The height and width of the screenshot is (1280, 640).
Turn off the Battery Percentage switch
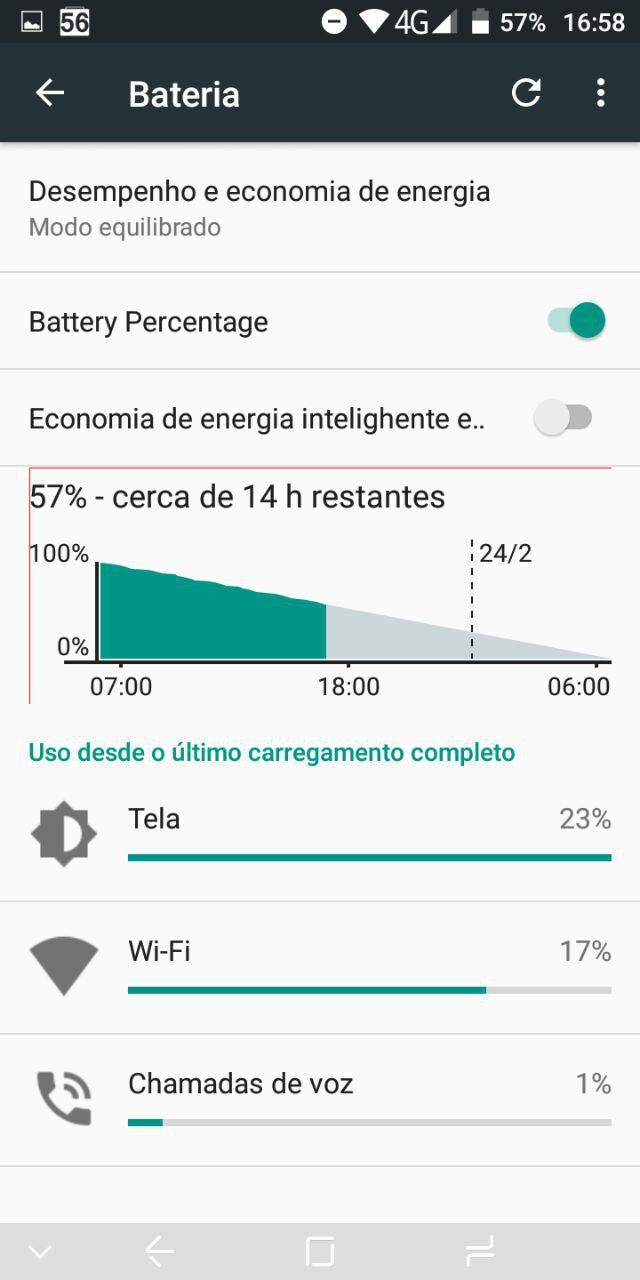(576, 321)
